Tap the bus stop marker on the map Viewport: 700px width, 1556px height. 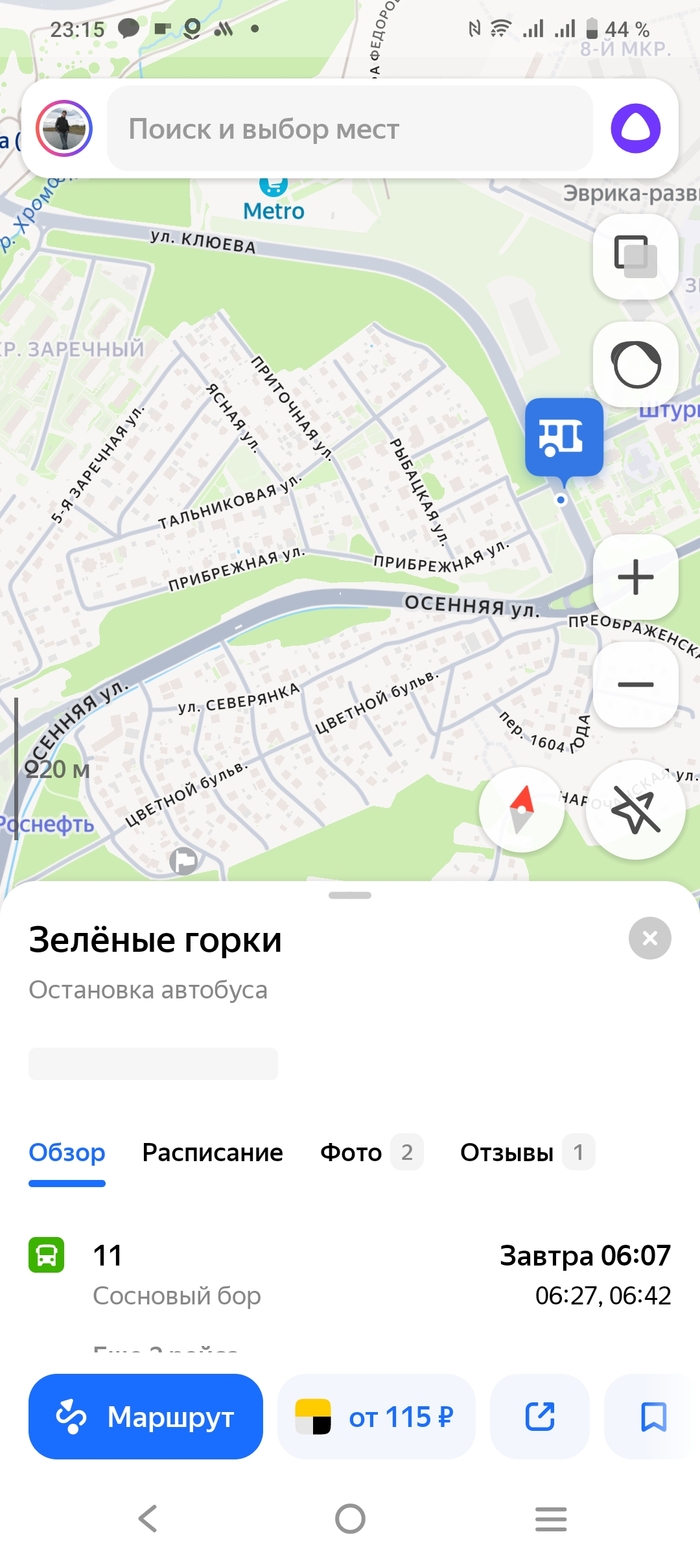click(x=565, y=438)
